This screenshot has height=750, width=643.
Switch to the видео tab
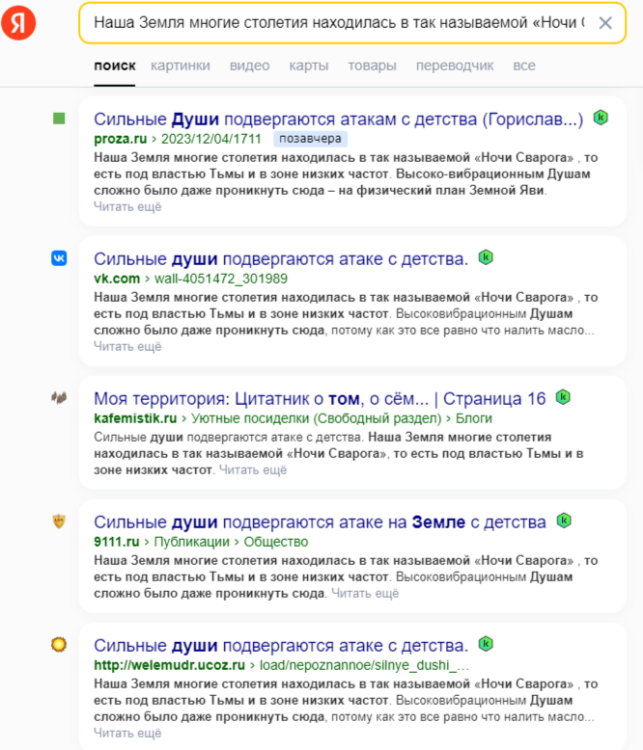pyautogui.click(x=249, y=66)
